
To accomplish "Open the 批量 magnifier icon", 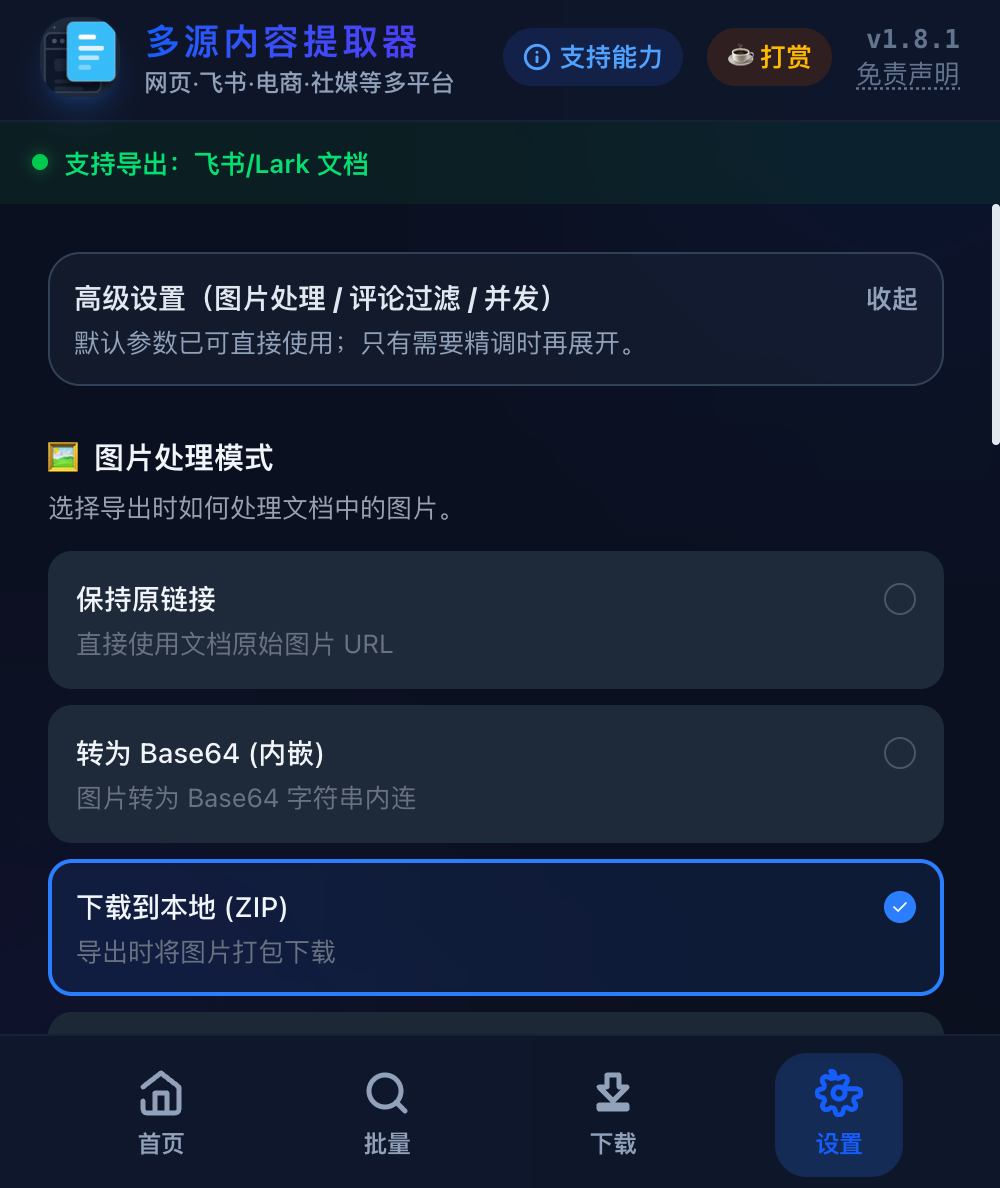I will click(386, 1094).
